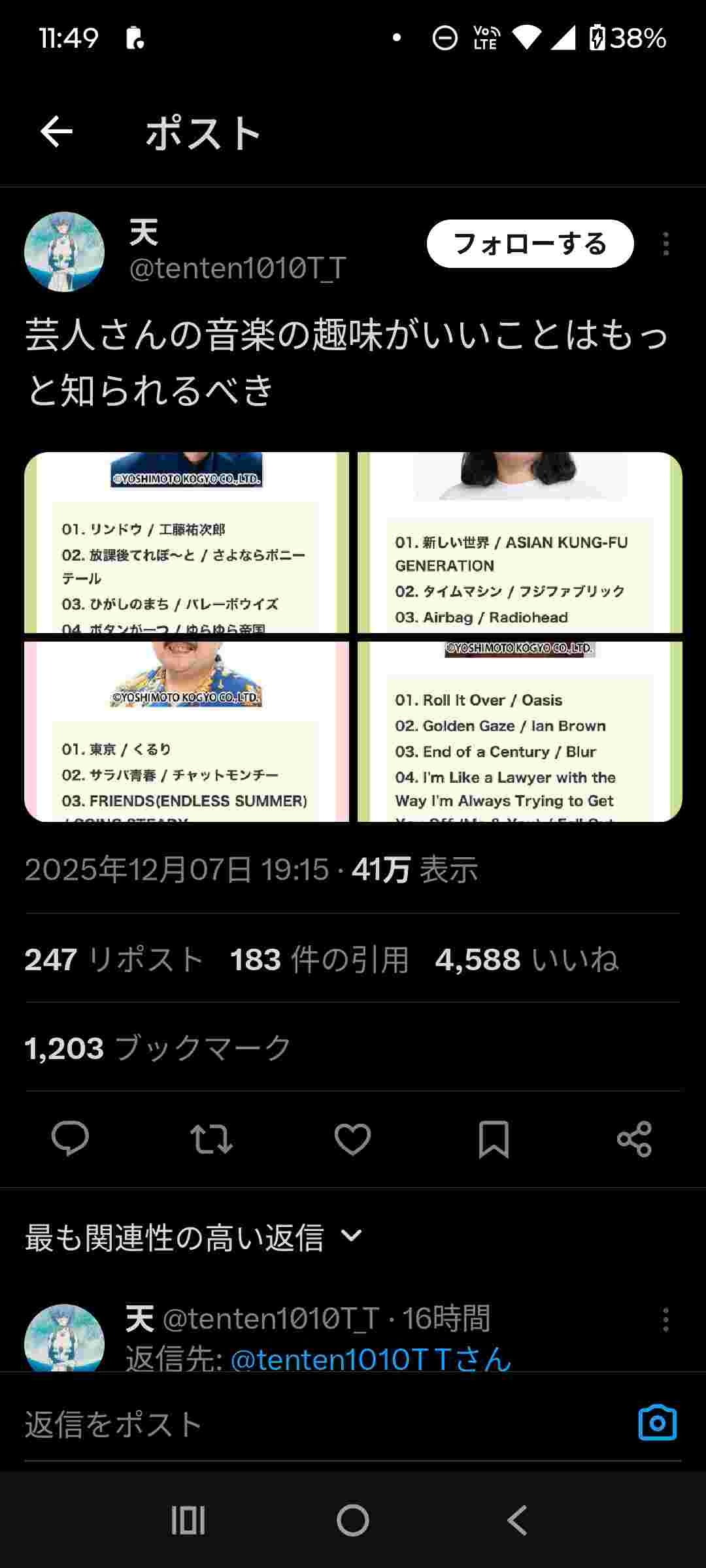
Task: Open the image listing ASIAN KUNG-FU GENERATION
Action: [x=520, y=542]
